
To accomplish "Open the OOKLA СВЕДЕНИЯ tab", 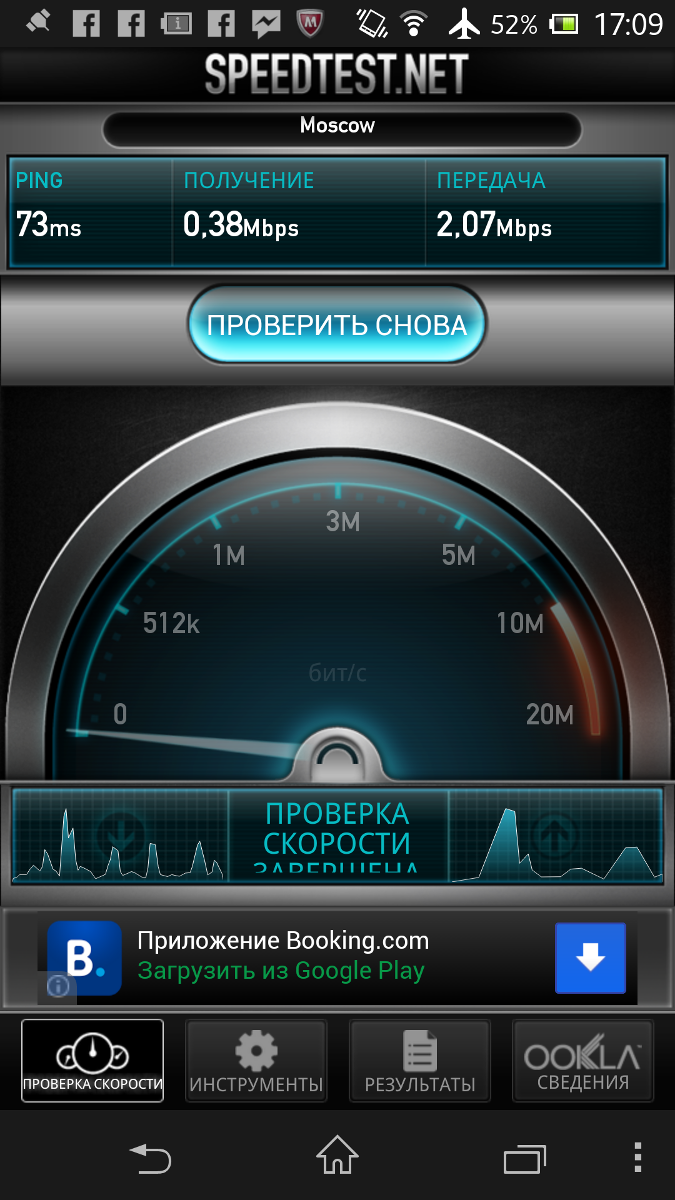I will pos(582,1060).
